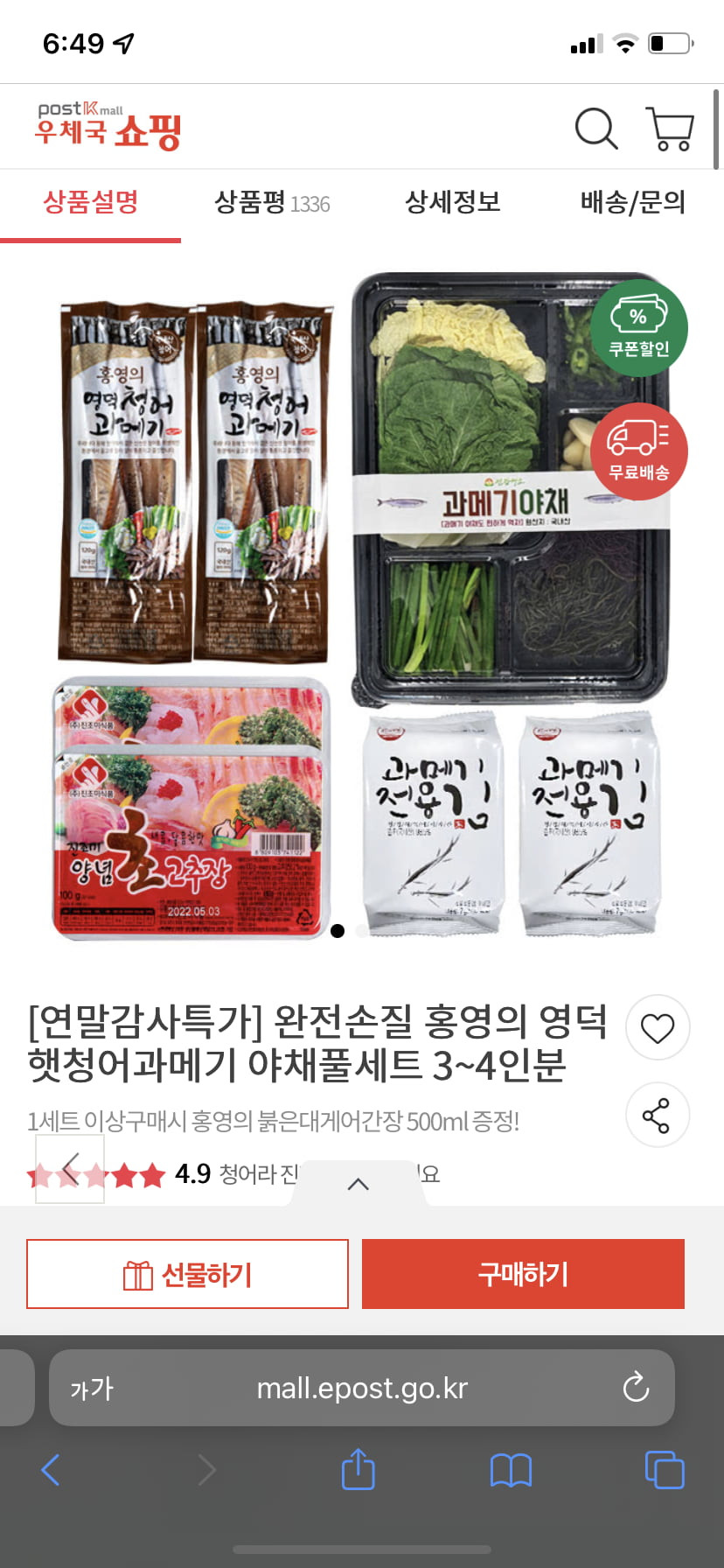Open the 가가 reader options
The width and height of the screenshot is (724, 1568).
(92, 1389)
